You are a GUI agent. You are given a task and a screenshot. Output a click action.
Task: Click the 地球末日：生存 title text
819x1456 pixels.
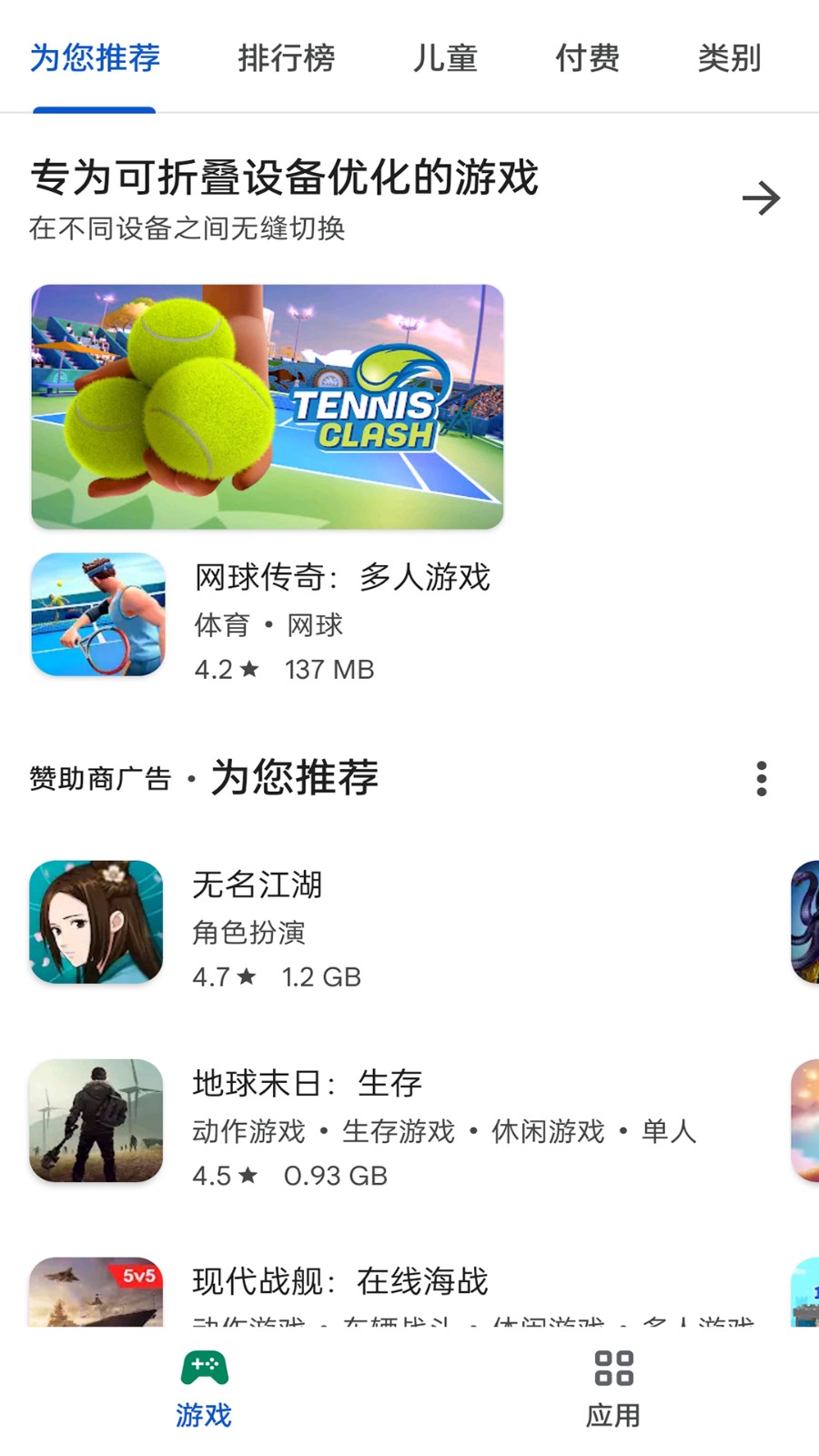[307, 1083]
